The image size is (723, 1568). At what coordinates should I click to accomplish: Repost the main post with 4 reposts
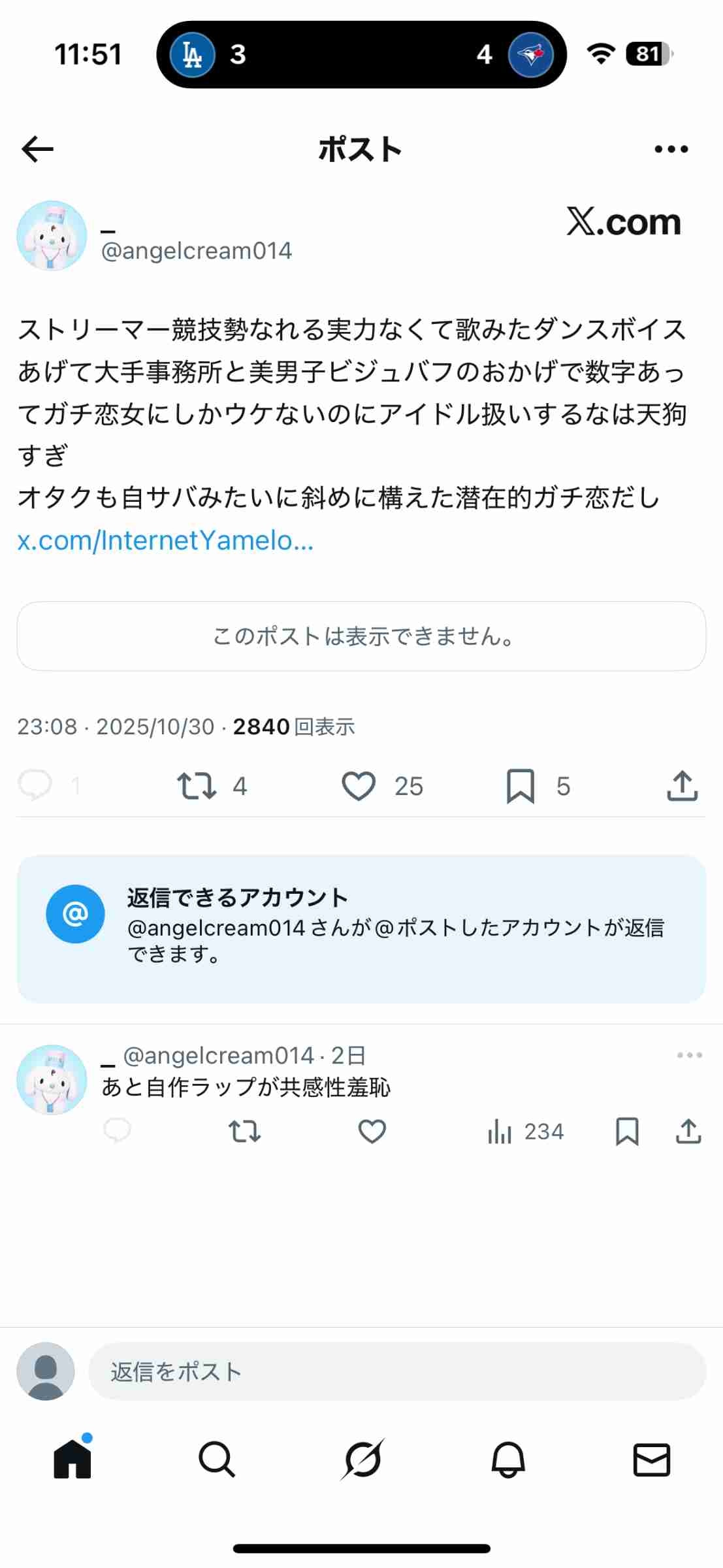(197, 786)
